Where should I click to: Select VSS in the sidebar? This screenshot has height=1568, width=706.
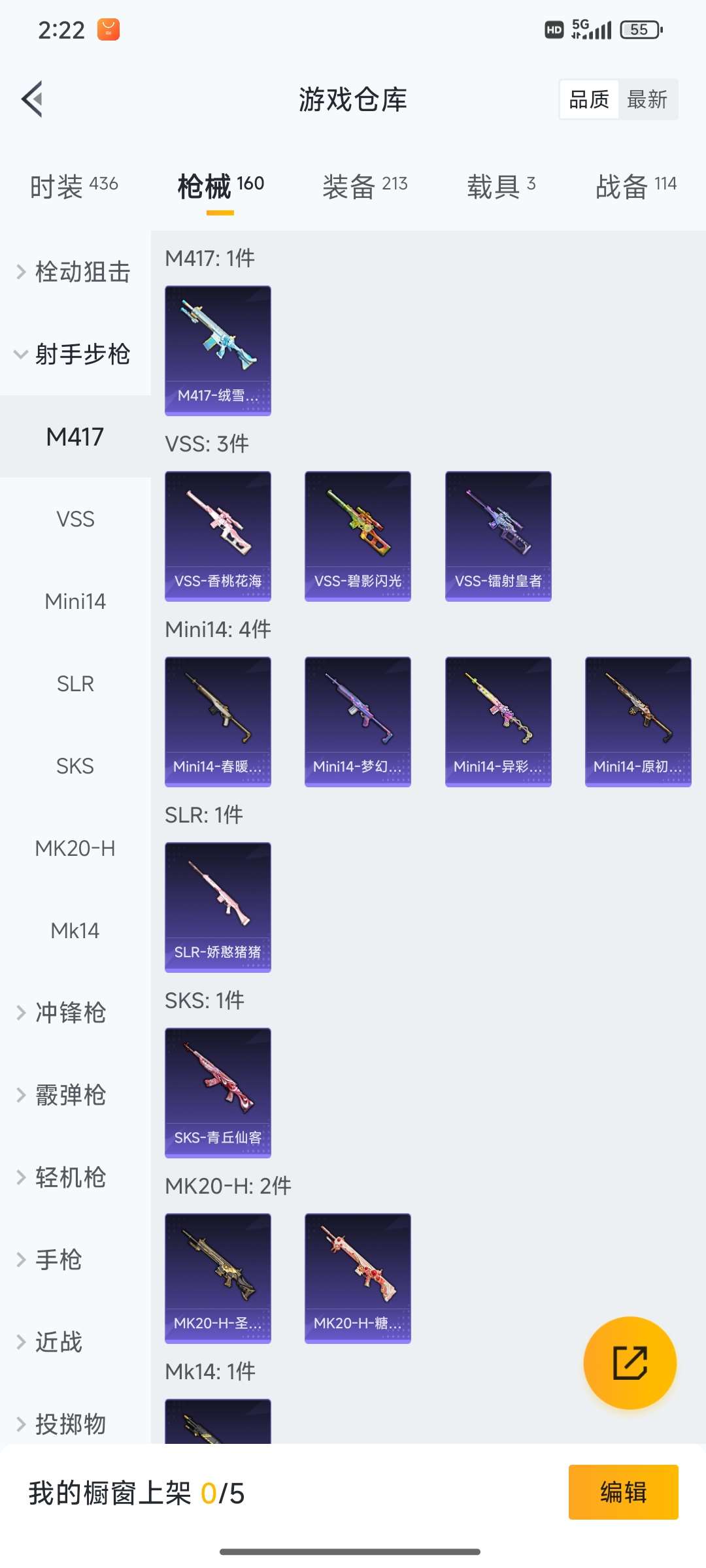pyautogui.click(x=75, y=519)
